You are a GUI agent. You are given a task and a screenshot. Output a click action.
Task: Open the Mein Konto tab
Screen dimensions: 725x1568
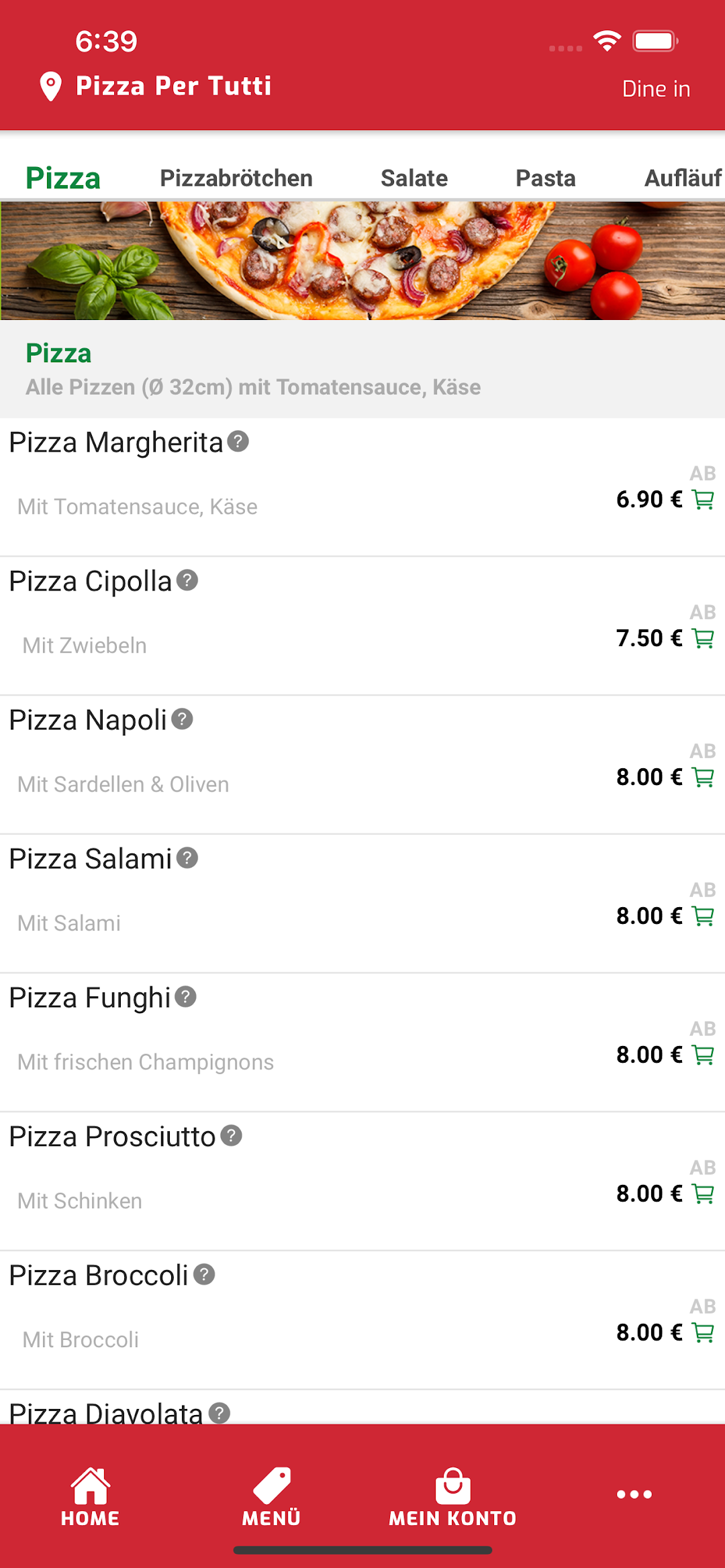click(x=453, y=1497)
